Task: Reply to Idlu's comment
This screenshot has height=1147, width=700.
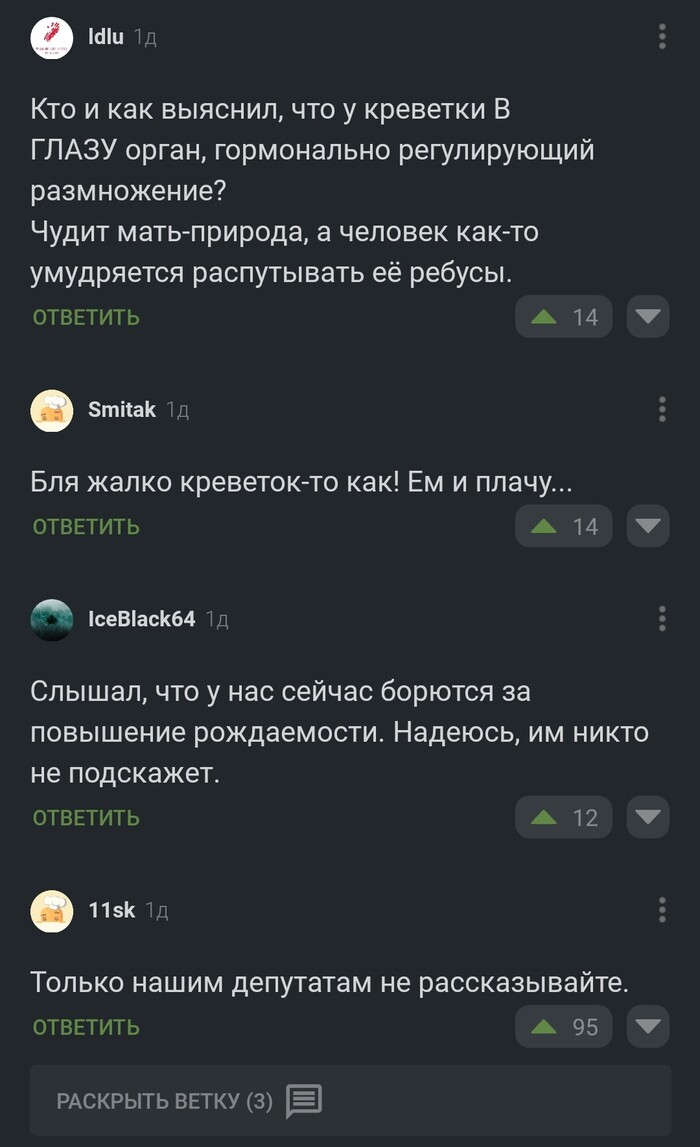Action: [x=86, y=317]
